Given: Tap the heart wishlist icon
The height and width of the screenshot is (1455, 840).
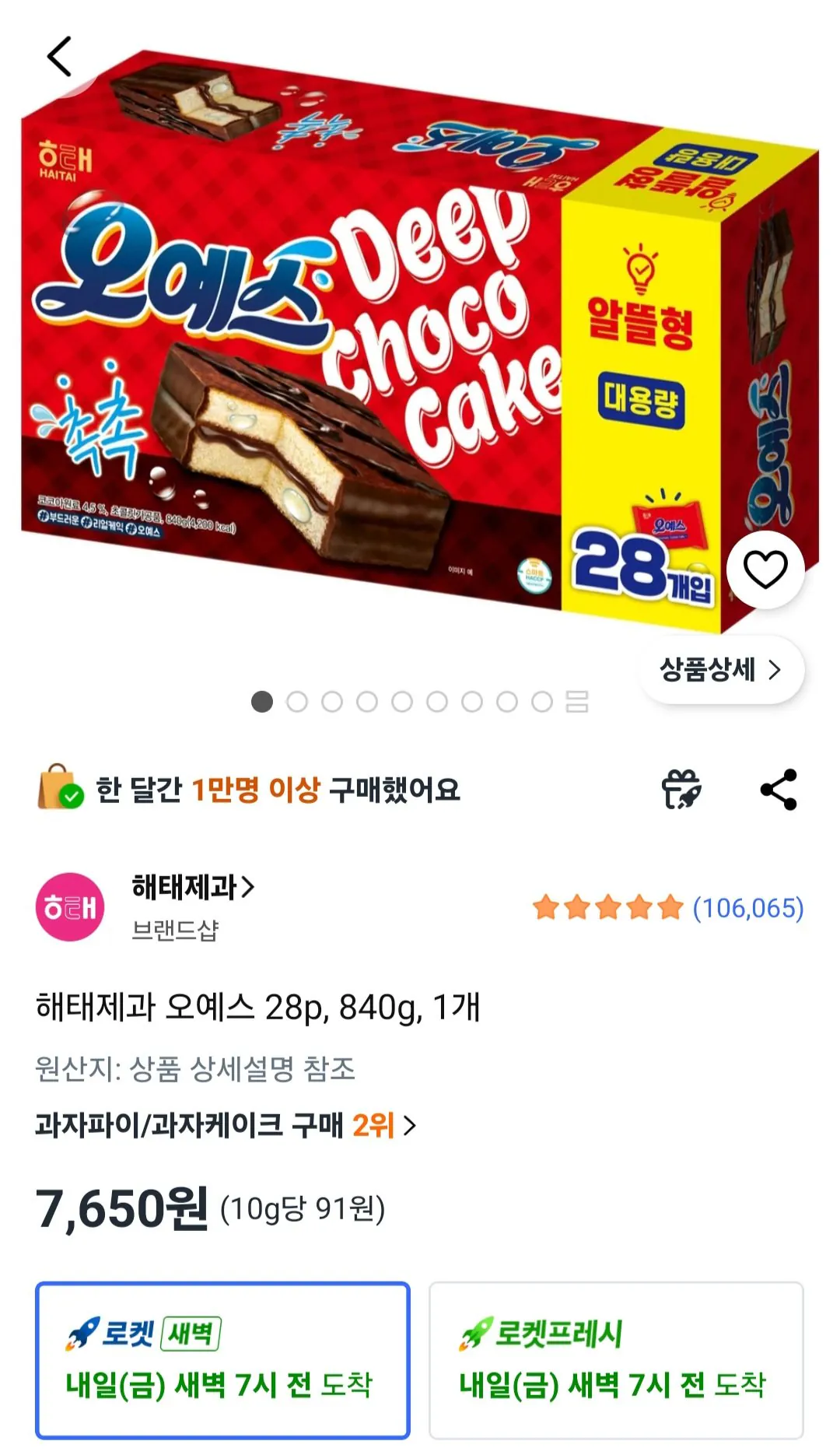Looking at the screenshot, I should pyautogui.click(x=765, y=570).
